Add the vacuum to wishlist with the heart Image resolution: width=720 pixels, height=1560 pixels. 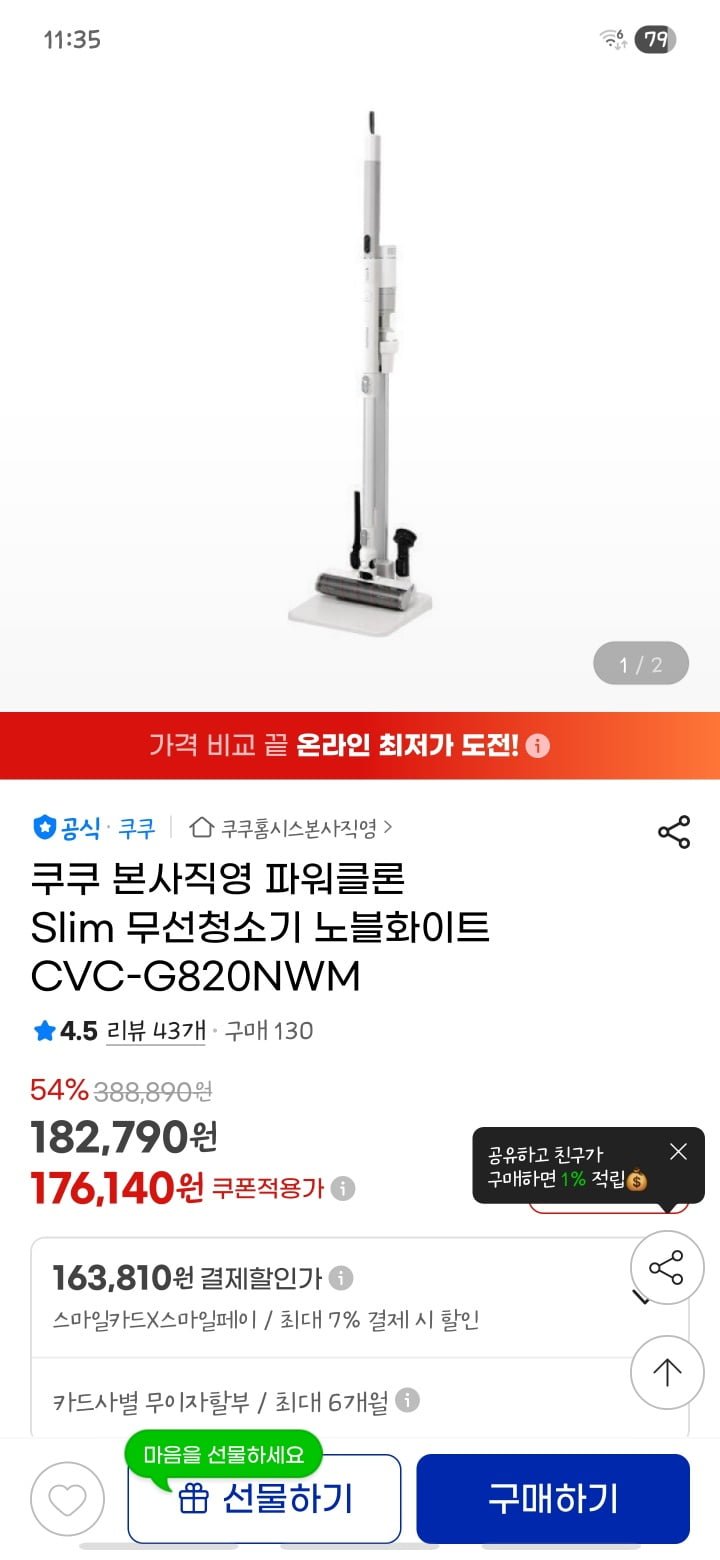pos(67,1499)
